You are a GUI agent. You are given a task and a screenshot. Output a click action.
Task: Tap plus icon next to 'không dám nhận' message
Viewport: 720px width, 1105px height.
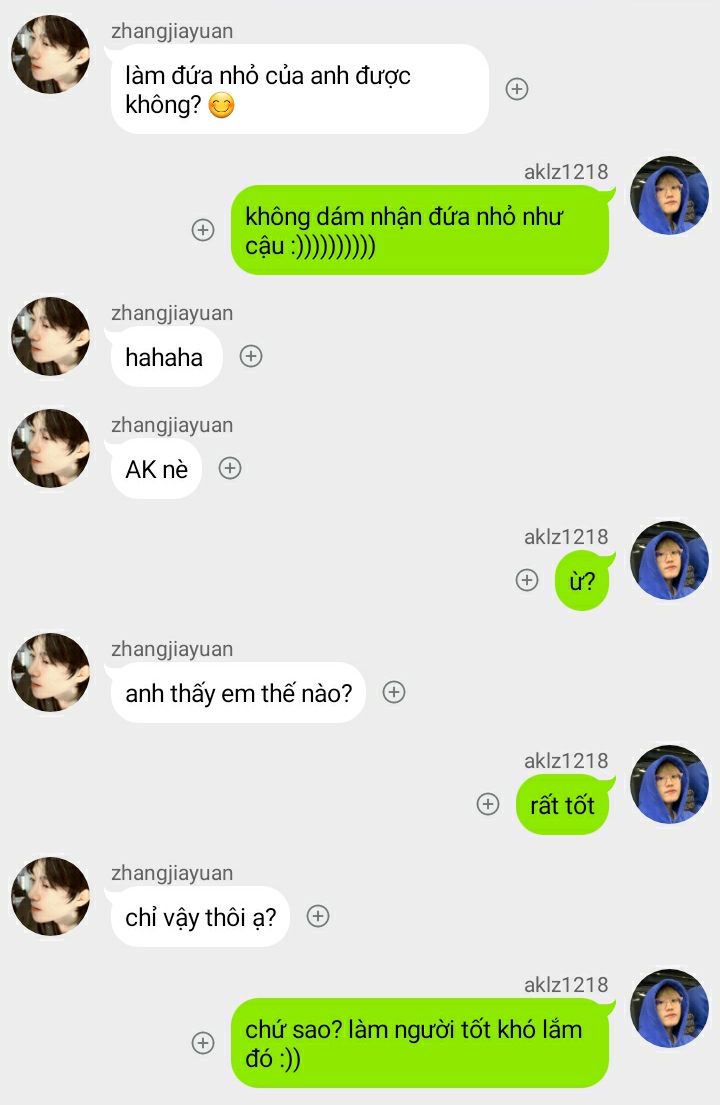click(x=203, y=230)
